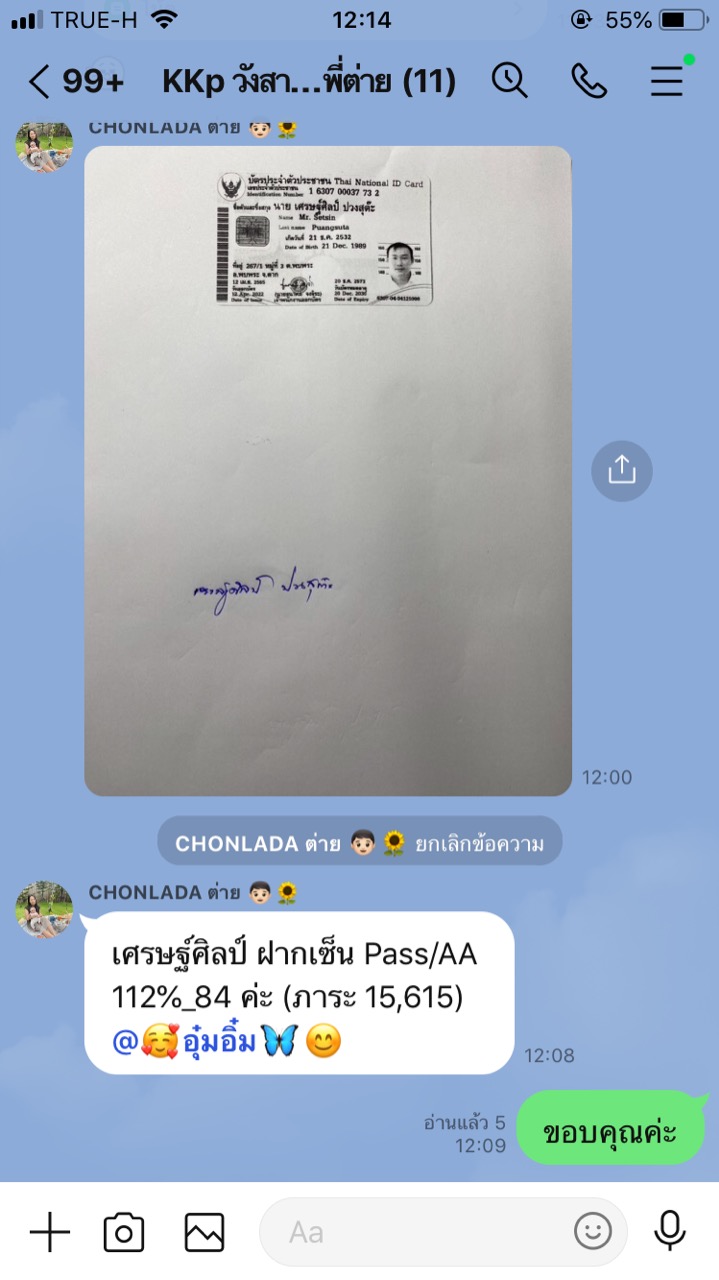Record a voice message with the microphone
The width and height of the screenshot is (719, 1280).
pyautogui.click(x=669, y=1231)
